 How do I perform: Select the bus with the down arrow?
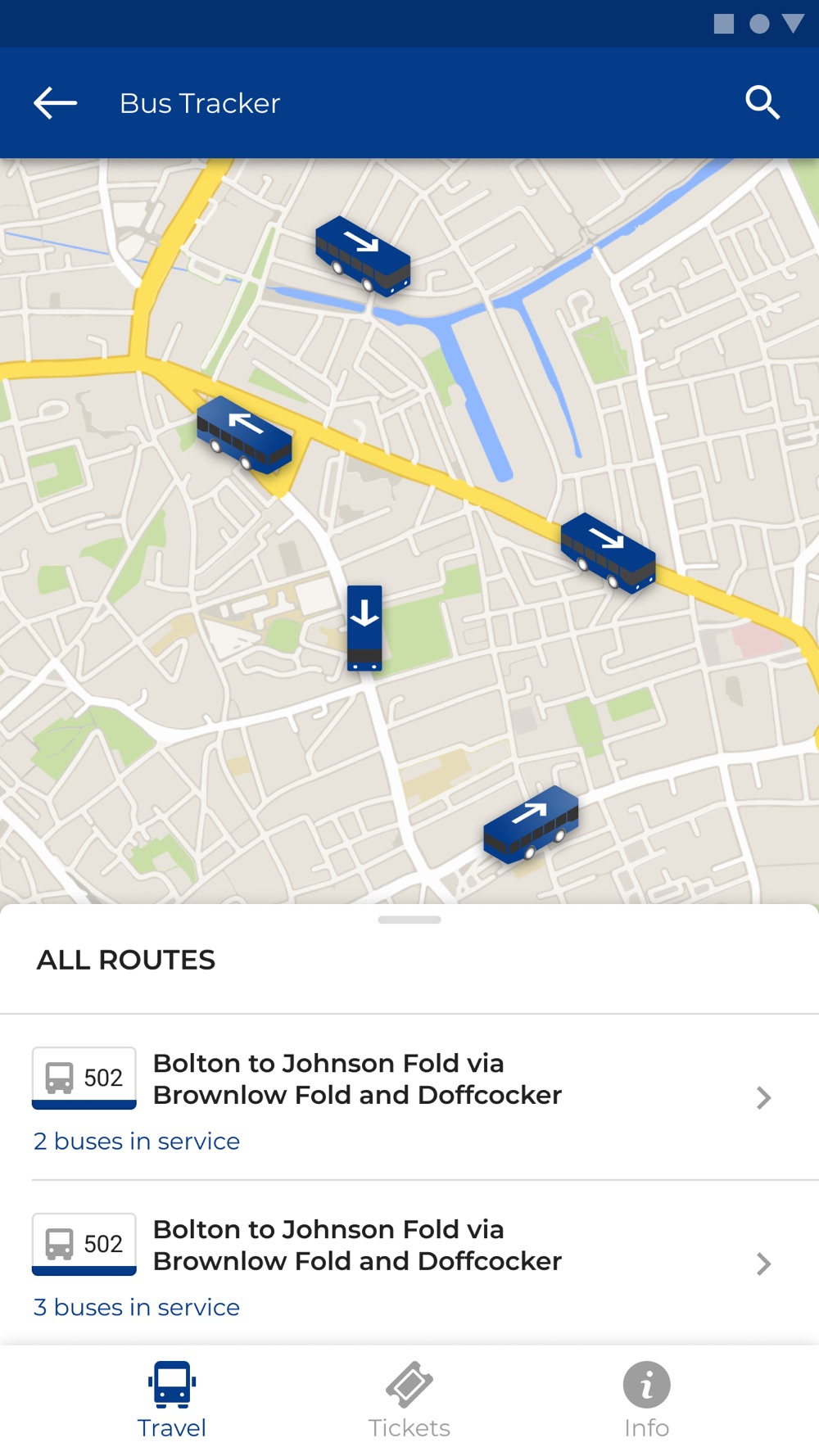364,627
